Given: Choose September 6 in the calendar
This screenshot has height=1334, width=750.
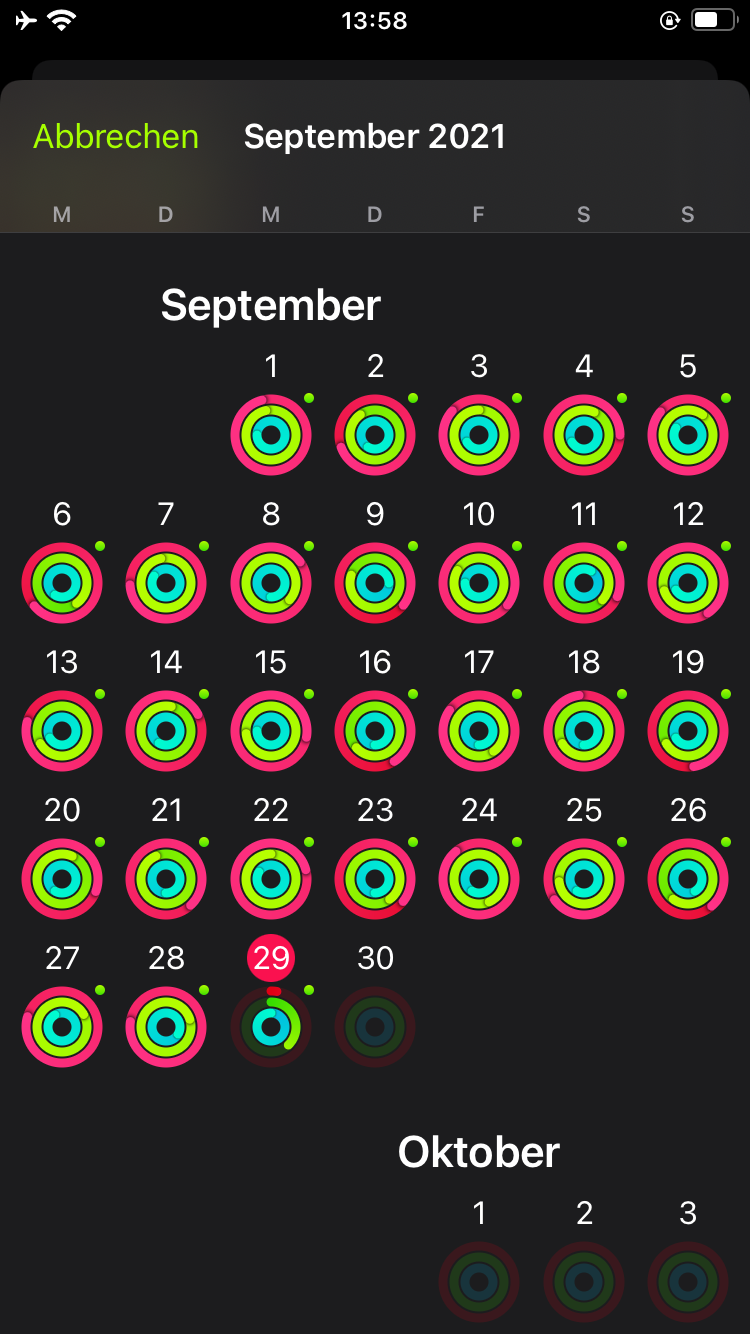Looking at the screenshot, I should tap(62, 583).
